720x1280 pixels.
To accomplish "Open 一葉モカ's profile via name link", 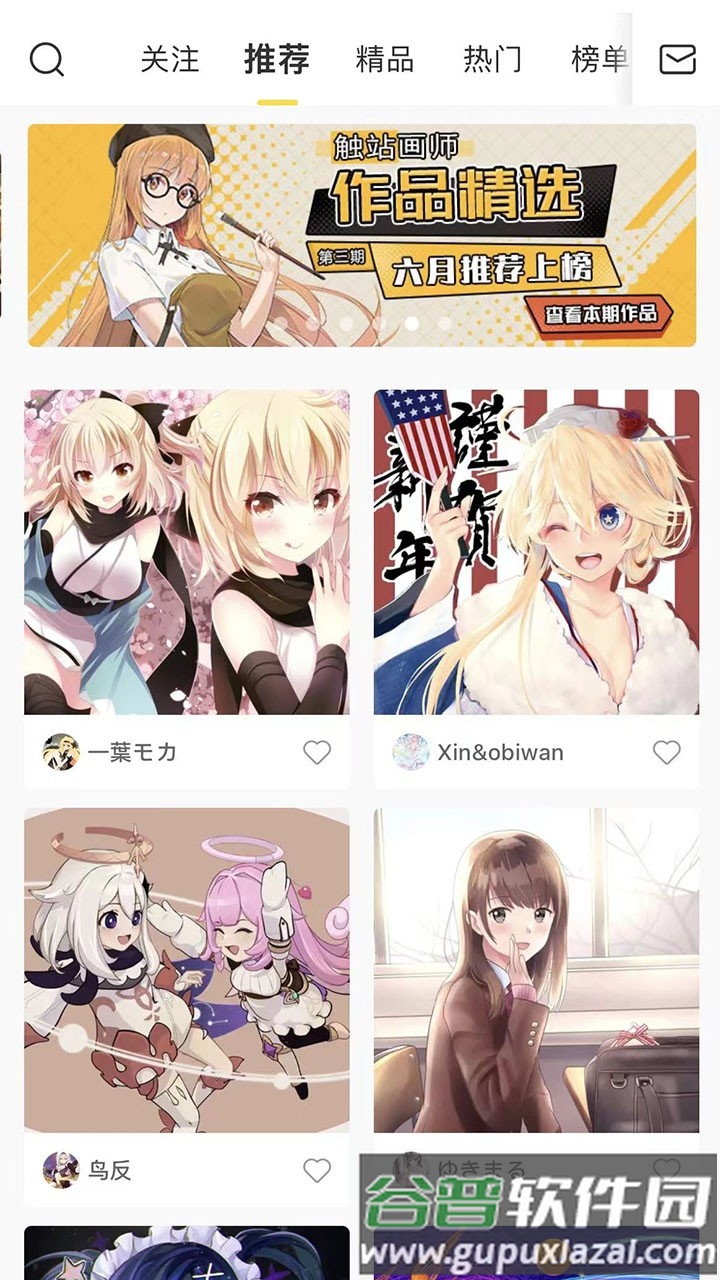I will click(x=135, y=752).
